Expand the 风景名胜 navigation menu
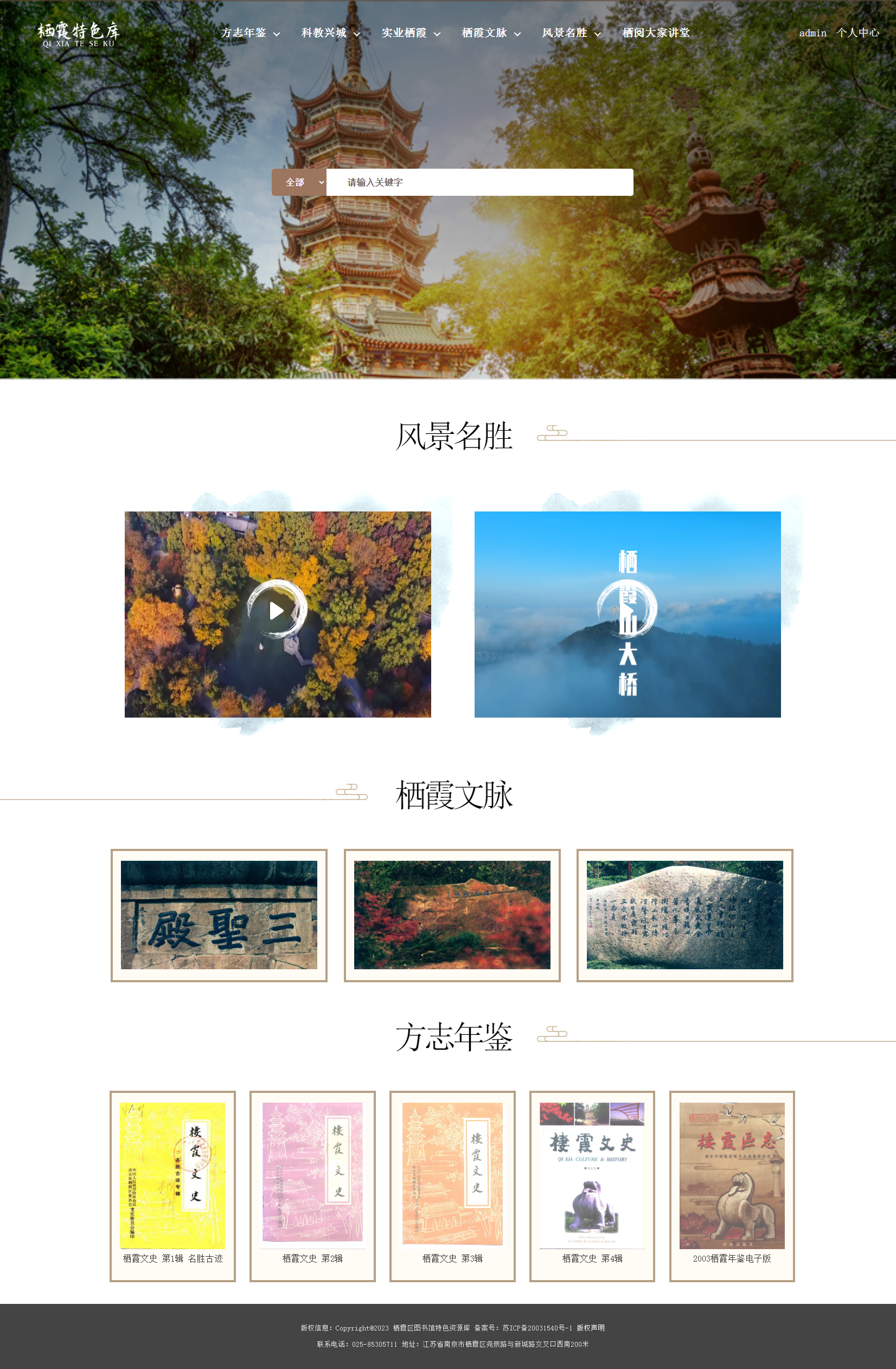This screenshot has height=1369, width=896. (571, 33)
